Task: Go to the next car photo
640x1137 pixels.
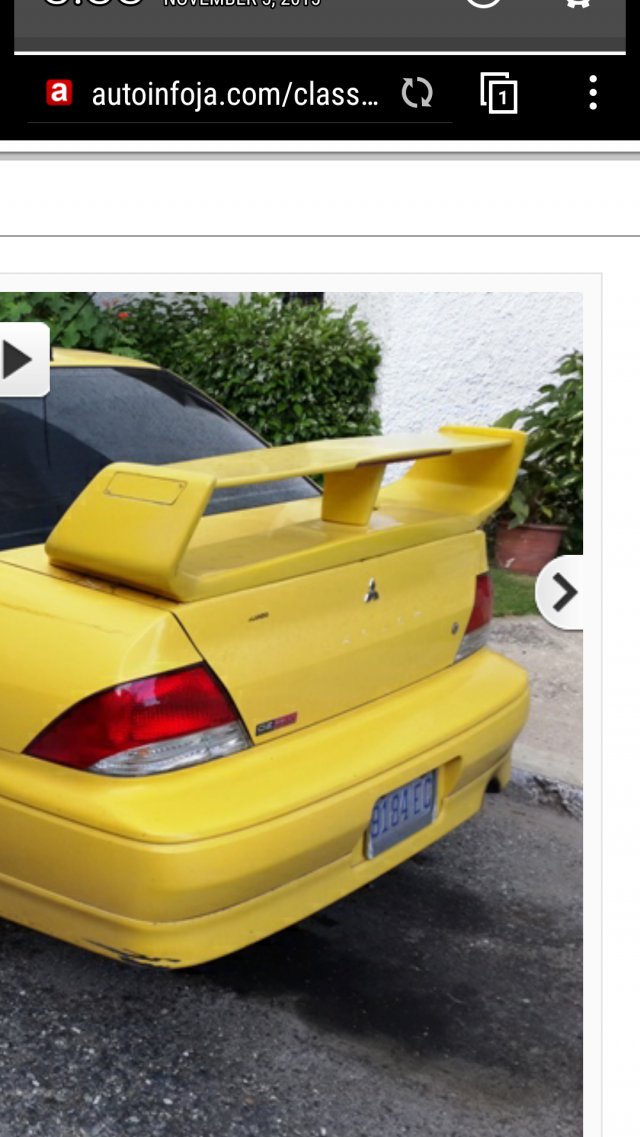Action: pyautogui.click(x=562, y=593)
